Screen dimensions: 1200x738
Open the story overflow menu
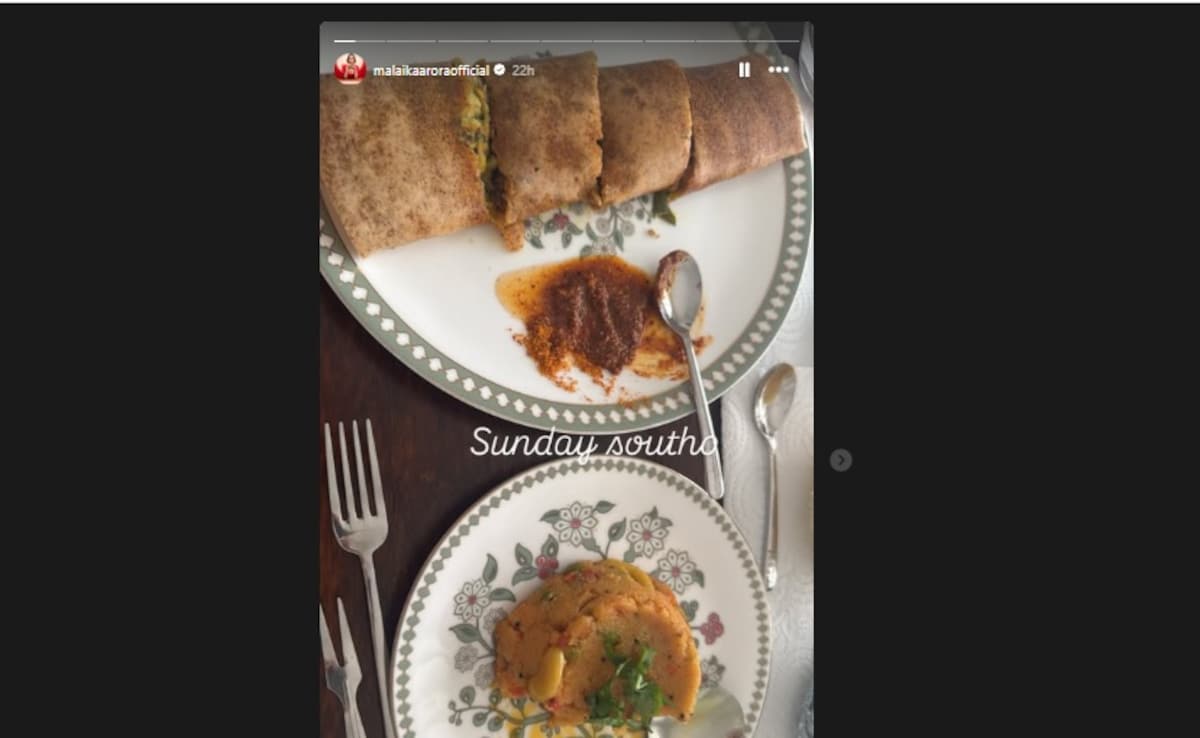[x=779, y=70]
